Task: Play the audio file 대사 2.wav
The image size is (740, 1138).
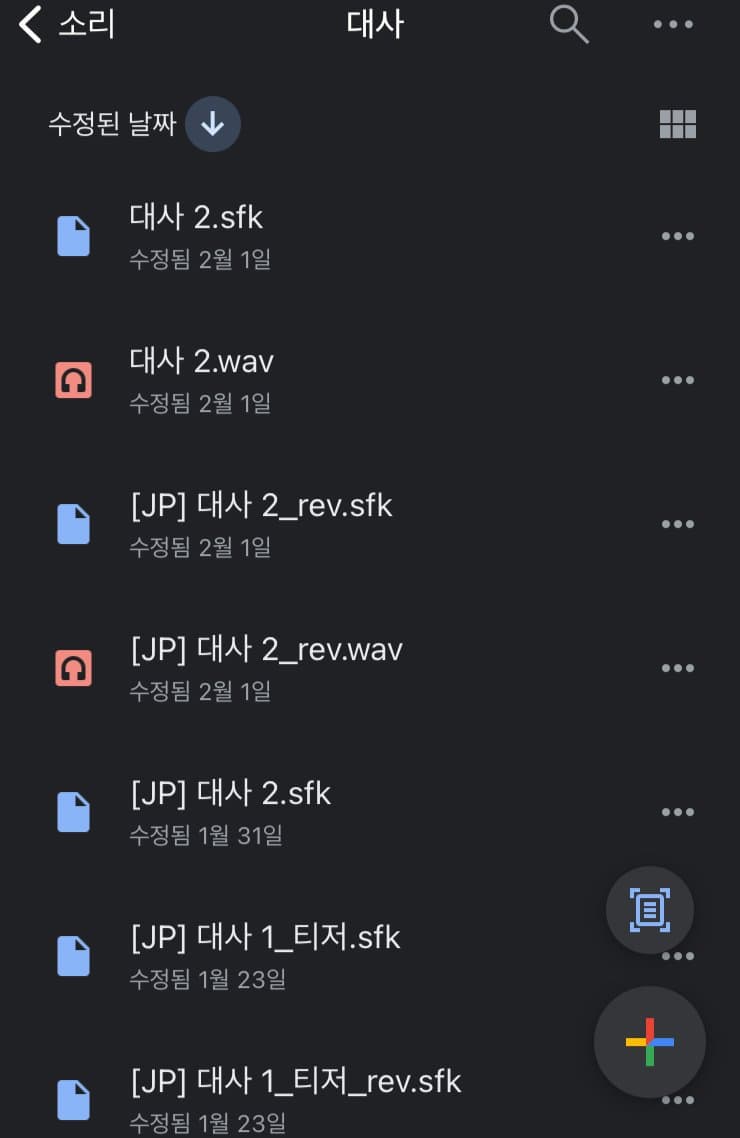Action: click(202, 362)
